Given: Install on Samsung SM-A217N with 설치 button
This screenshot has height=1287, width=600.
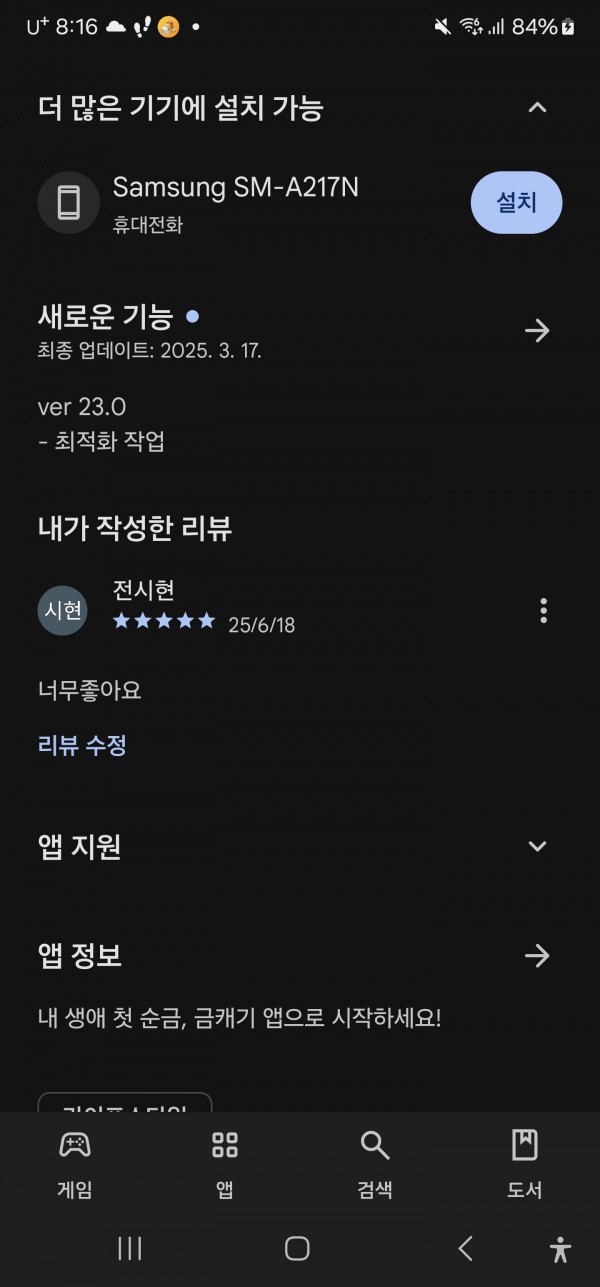Looking at the screenshot, I should (516, 202).
